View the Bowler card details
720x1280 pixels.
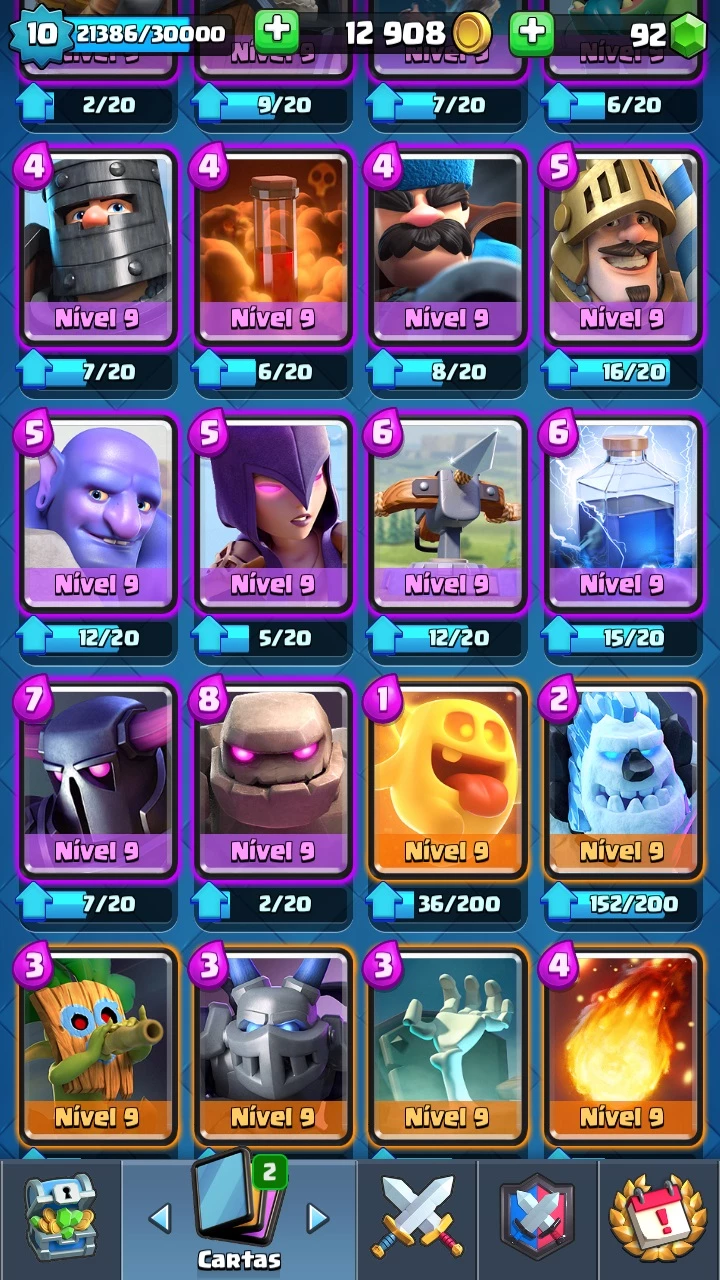pyautogui.click(x=98, y=514)
